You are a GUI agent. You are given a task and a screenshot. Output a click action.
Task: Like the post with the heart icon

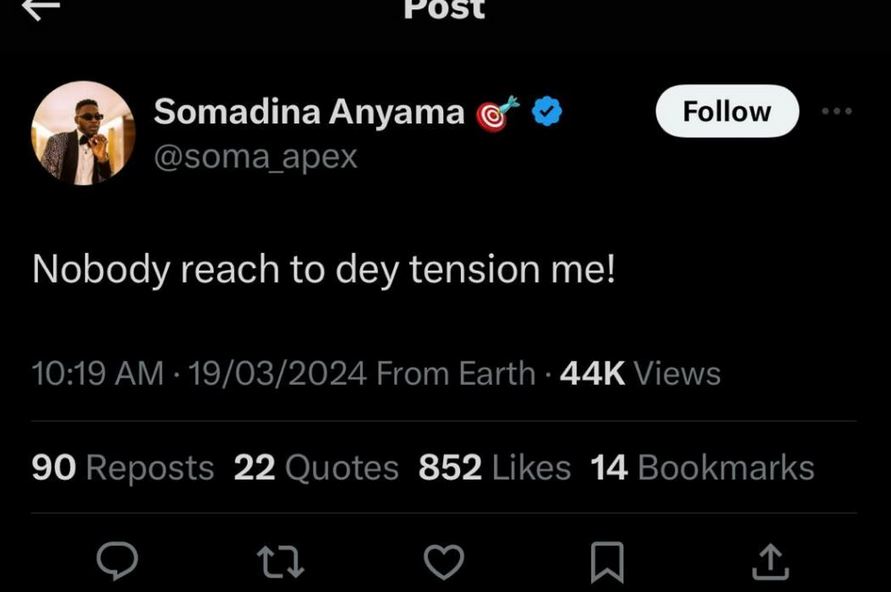tap(444, 562)
